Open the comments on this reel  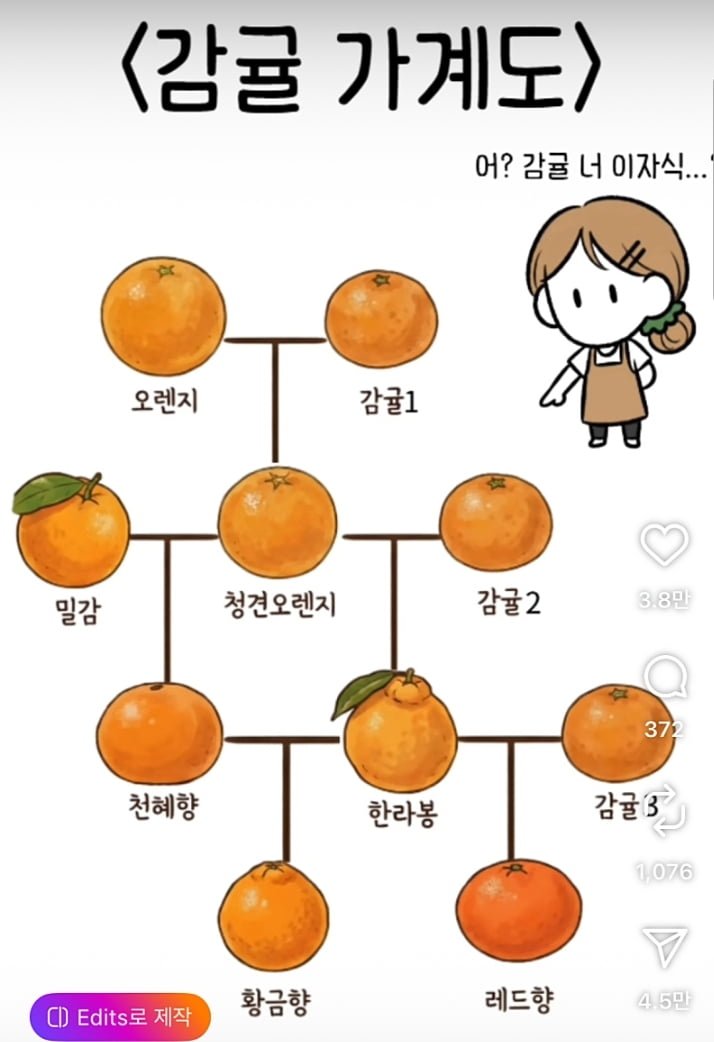[665, 678]
